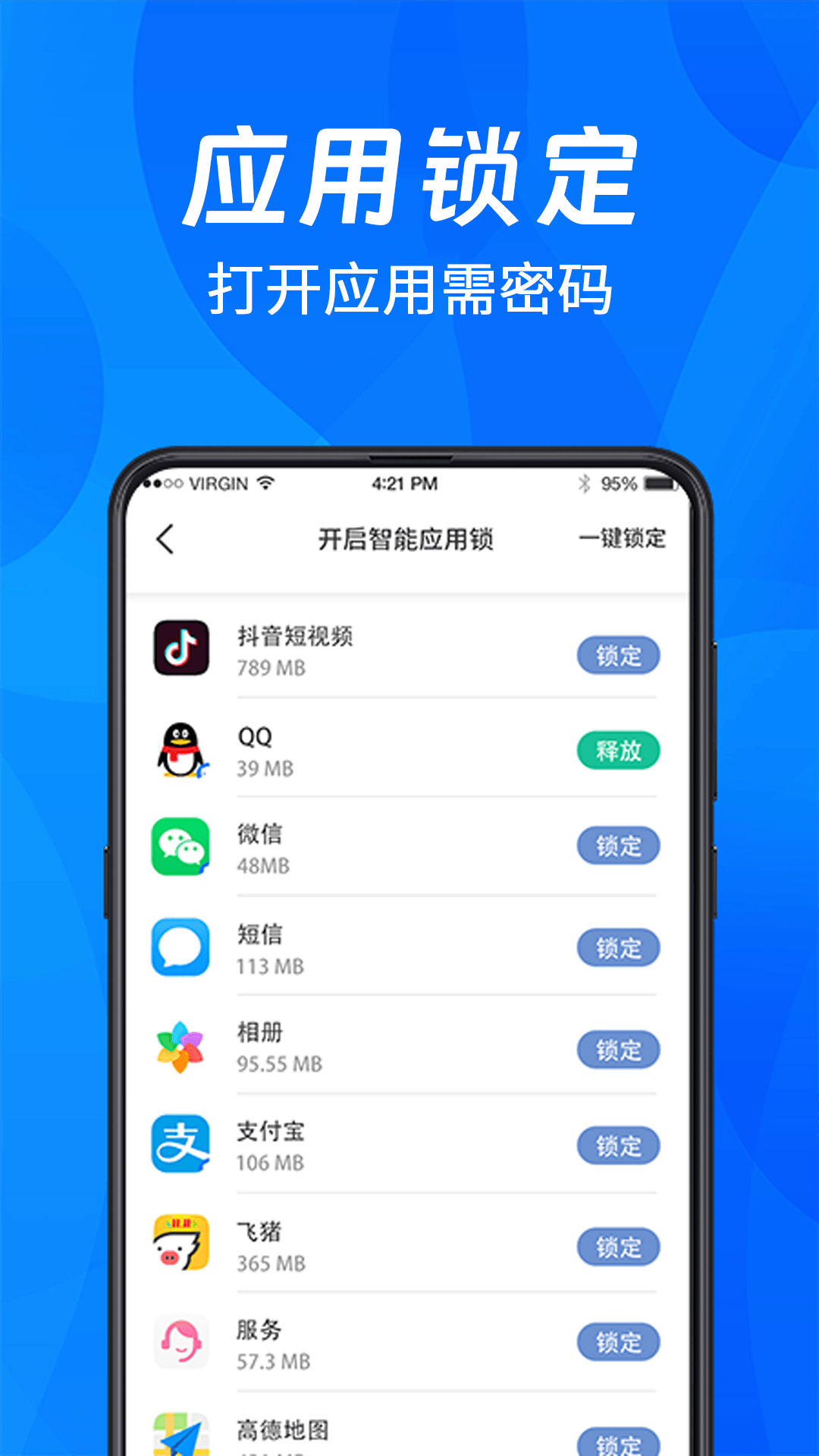Go back with the back arrow
Image resolution: width=819 pixels, height=1456 pixels.
(x=168, y=540)
